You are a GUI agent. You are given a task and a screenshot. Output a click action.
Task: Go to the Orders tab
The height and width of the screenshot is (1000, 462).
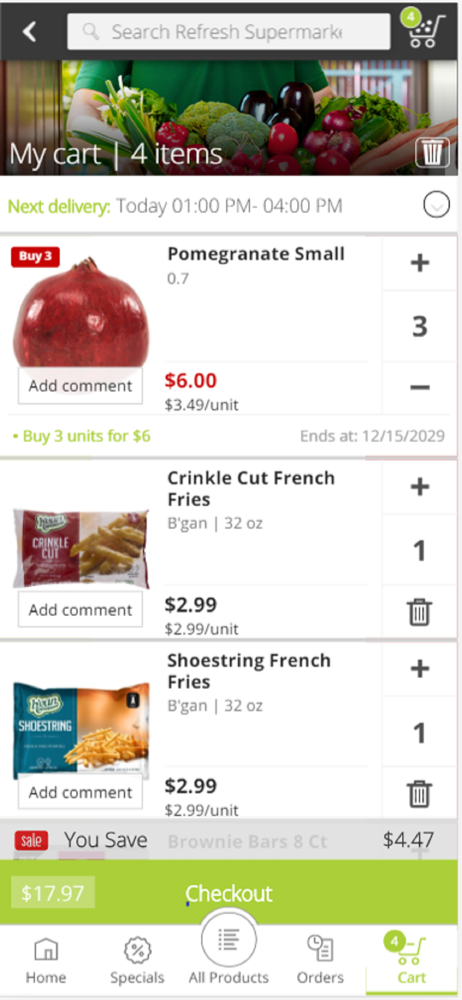[x=320, y=960]
